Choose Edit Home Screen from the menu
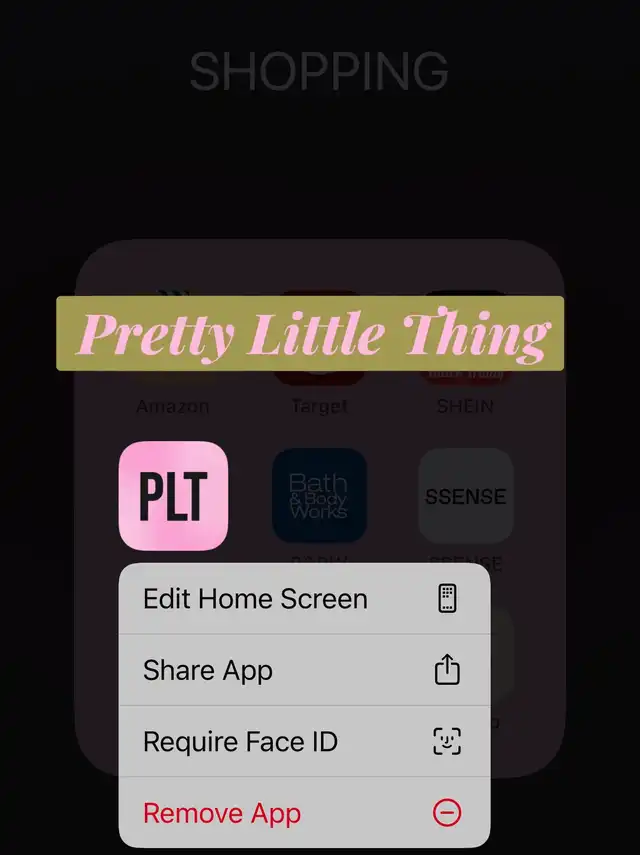 pyautogui.click(x=304, y=599)
